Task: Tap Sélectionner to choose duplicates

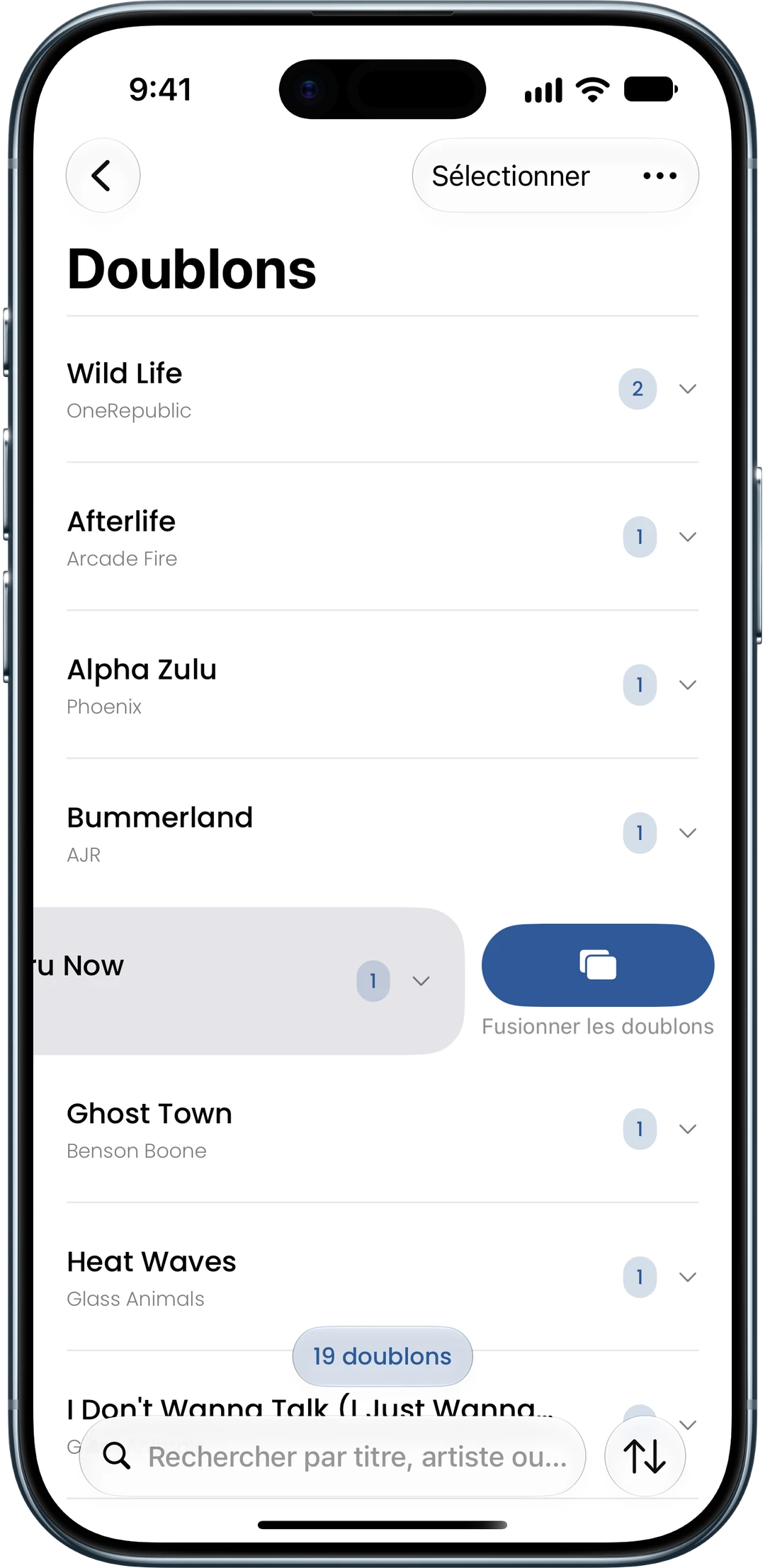Action: click(x=510, y=176)
